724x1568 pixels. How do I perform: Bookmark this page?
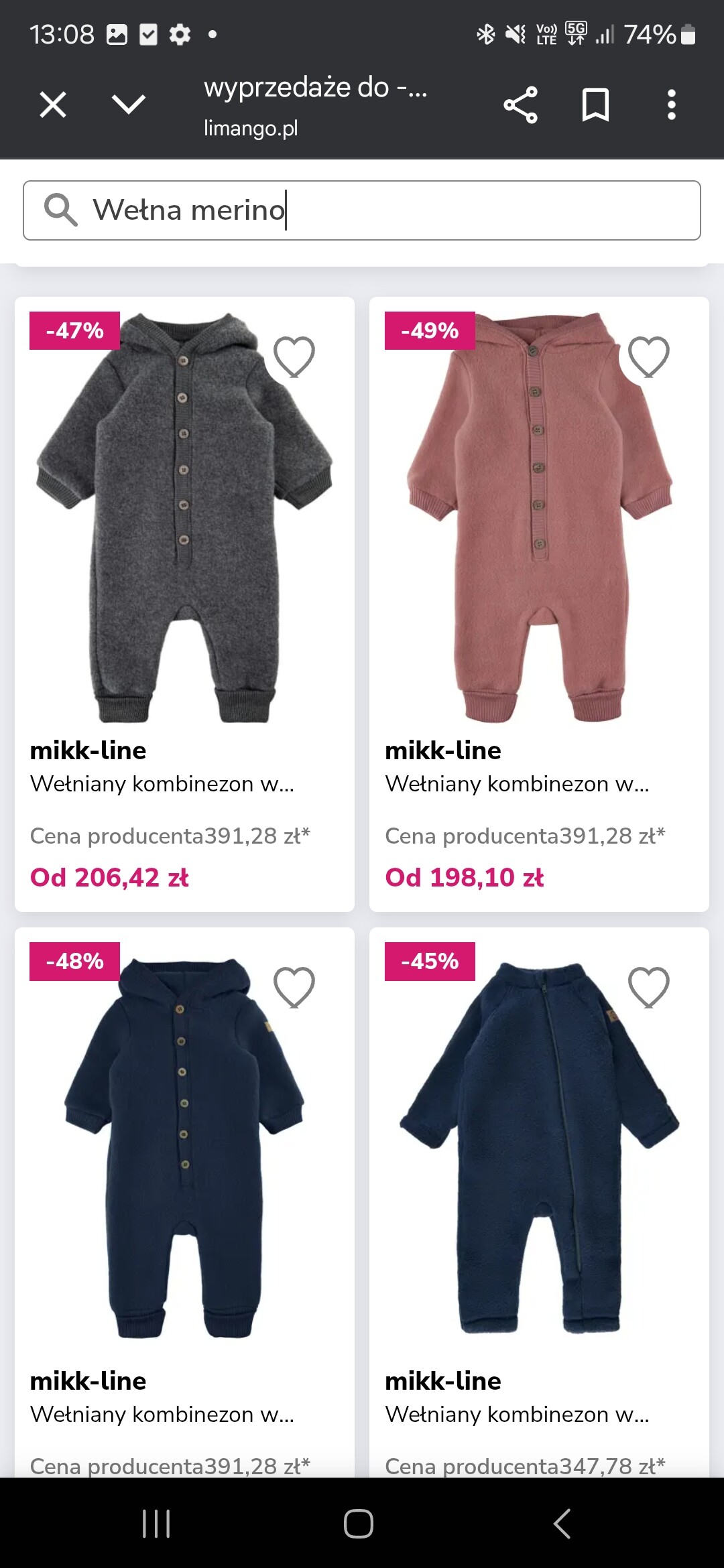point(595,105)
